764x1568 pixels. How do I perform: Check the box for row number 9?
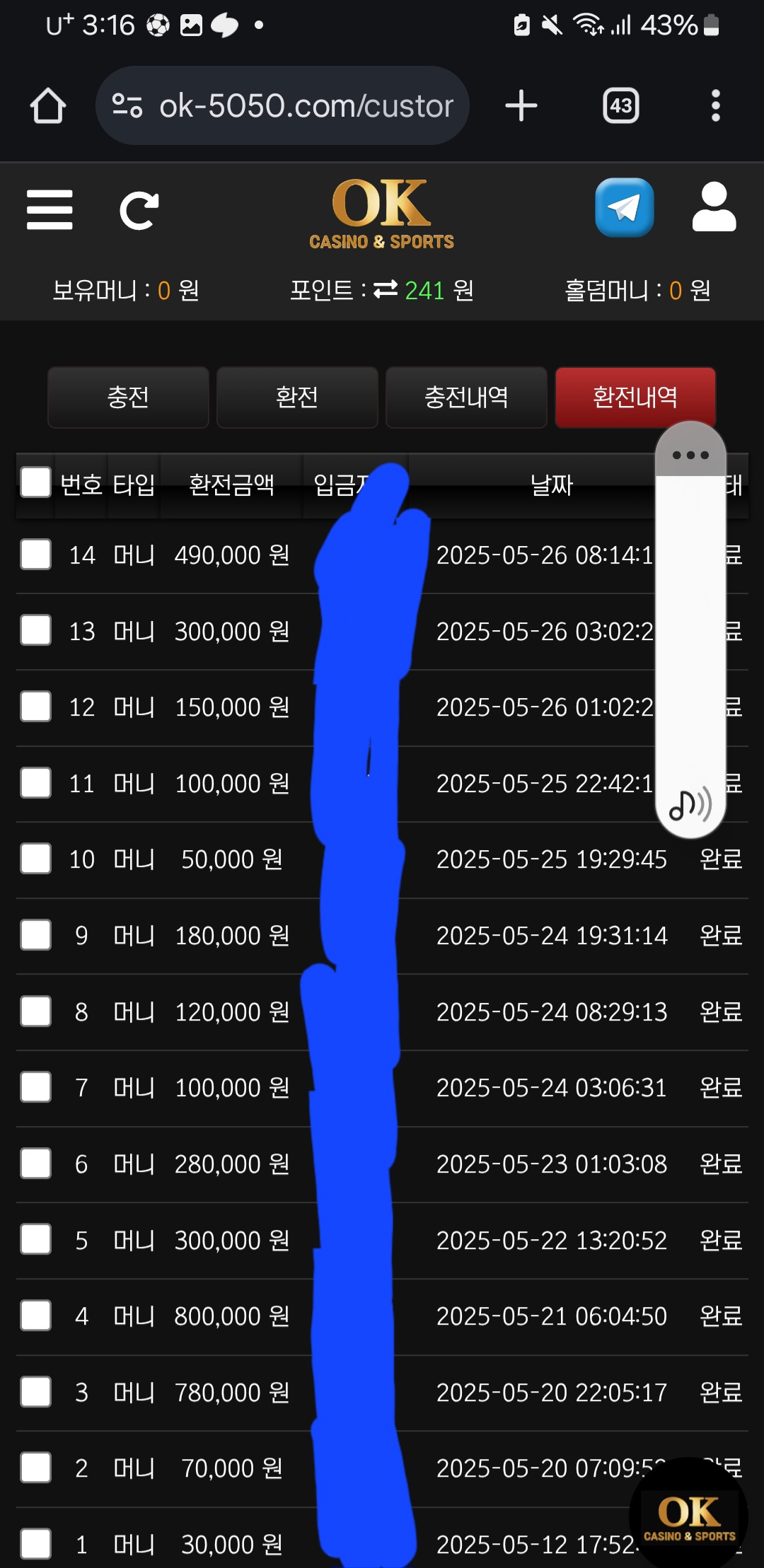tap(35, 935)
